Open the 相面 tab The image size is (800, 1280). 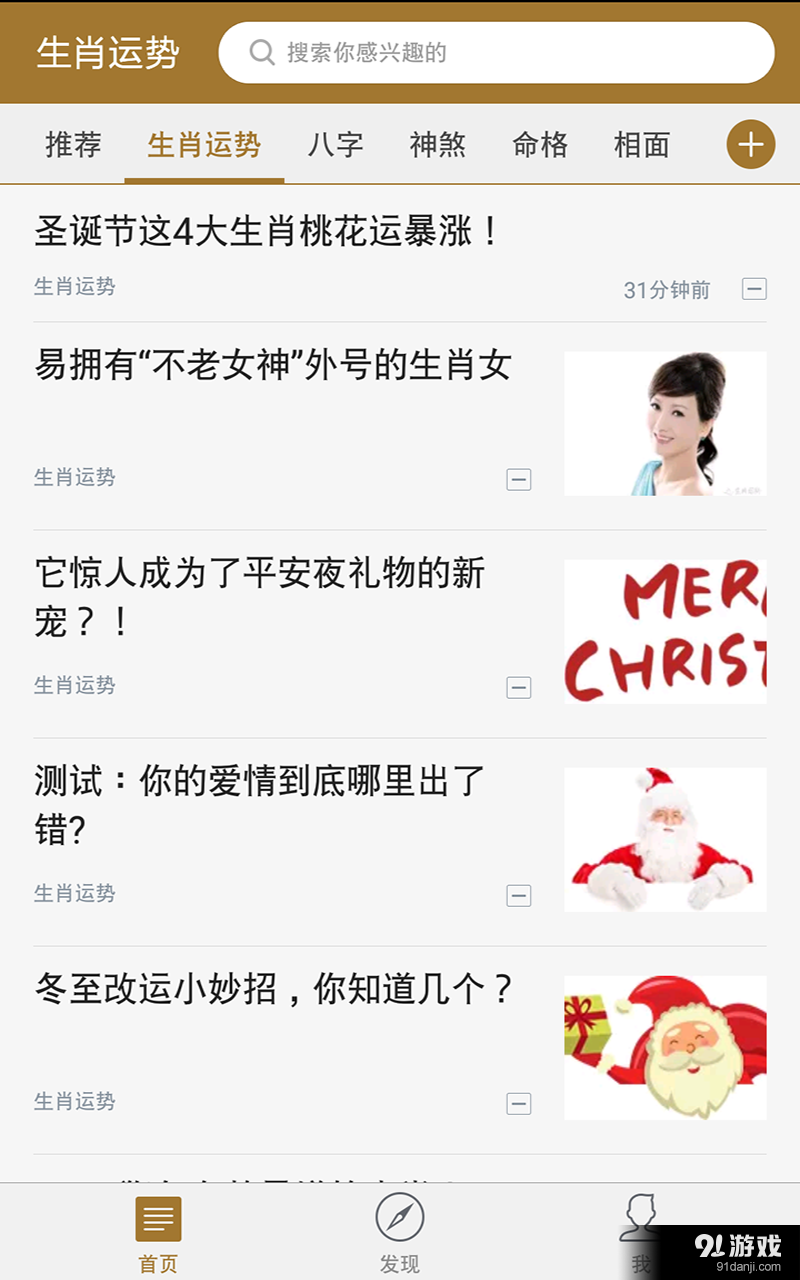641,145
